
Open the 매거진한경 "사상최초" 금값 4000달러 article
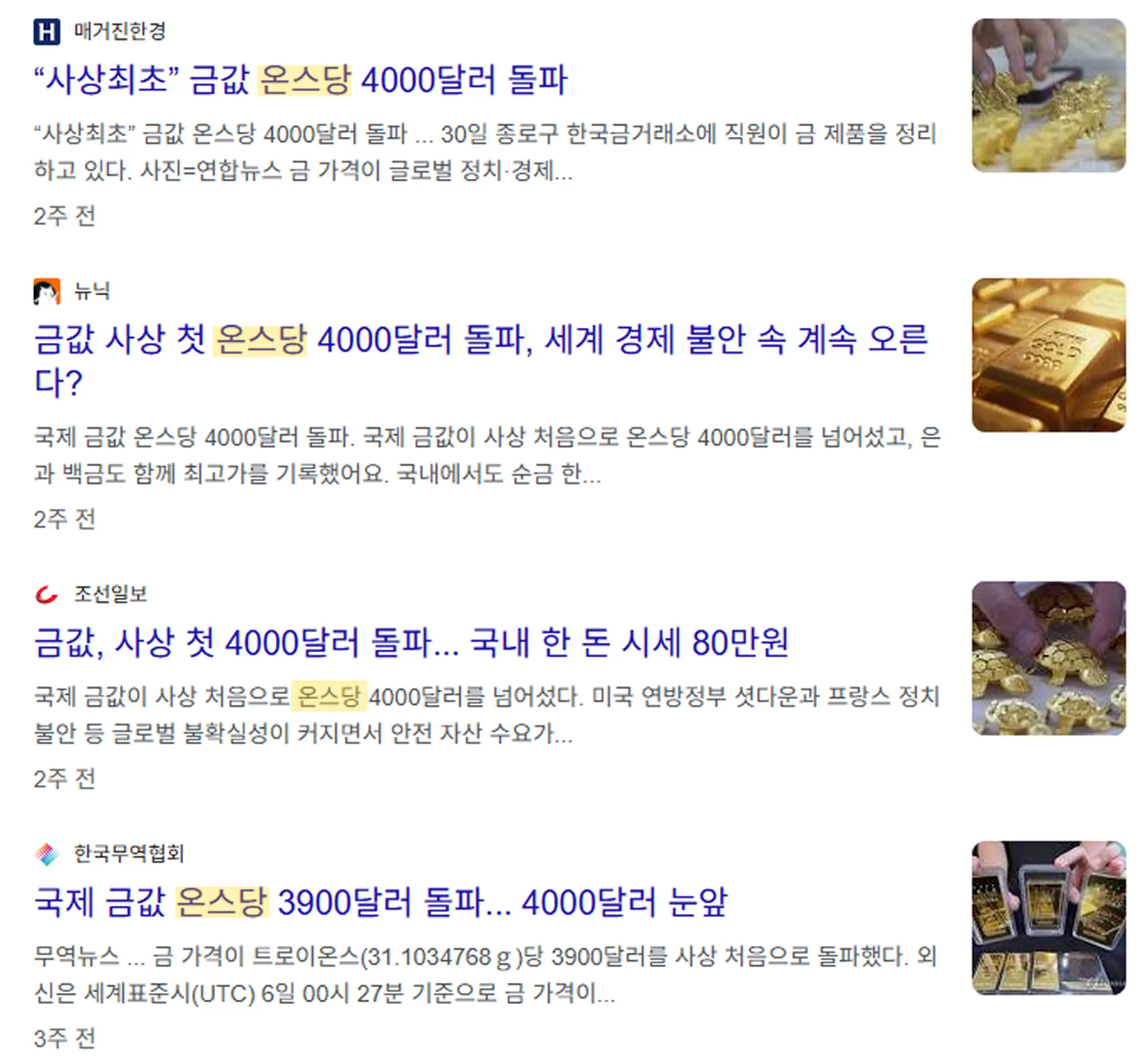(x=300, y=80)
